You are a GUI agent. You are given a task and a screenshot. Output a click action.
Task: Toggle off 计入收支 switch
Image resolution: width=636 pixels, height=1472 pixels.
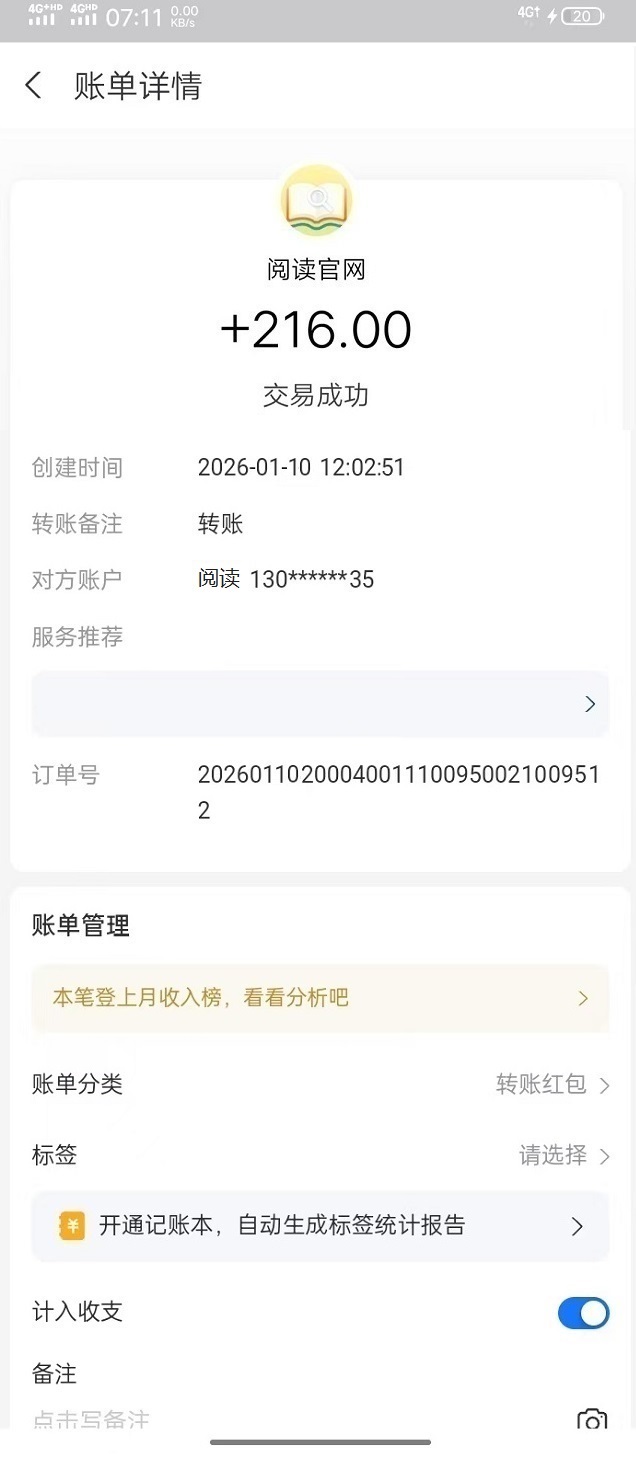pos(583,1313)
